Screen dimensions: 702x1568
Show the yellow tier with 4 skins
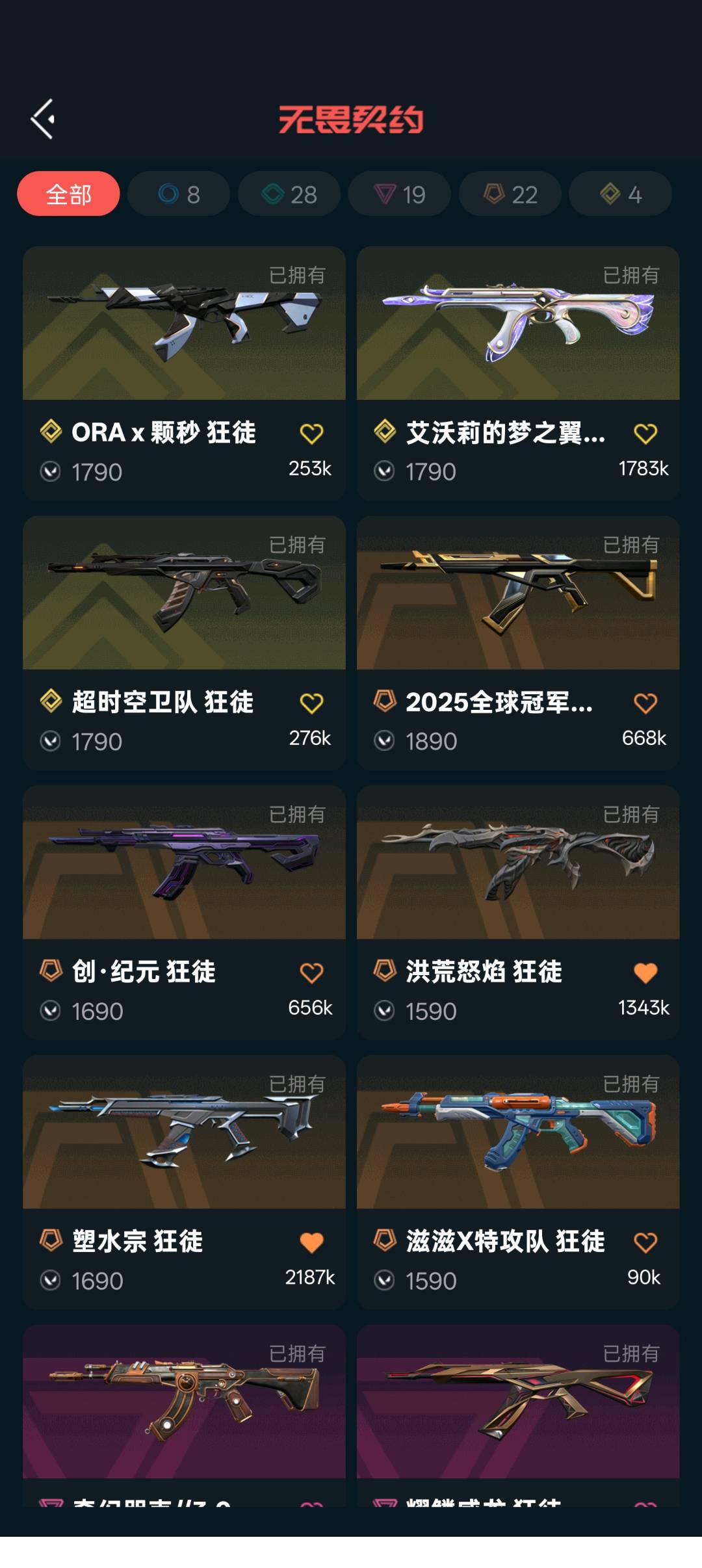pyautogui.click(x=621, y=194)
